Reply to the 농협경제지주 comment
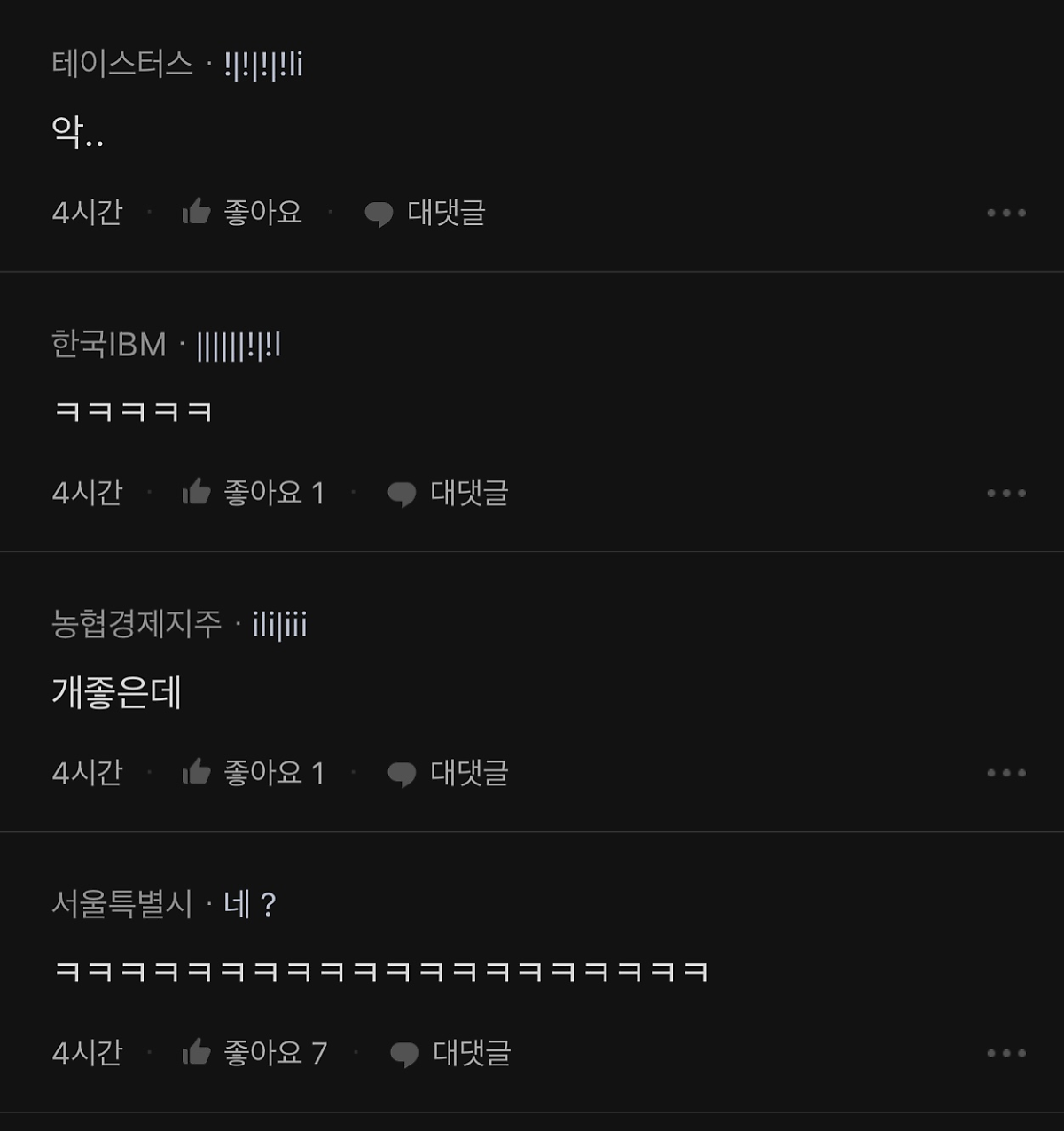1064x1131 pixels. pyautogui.click(x=449, y=773)
